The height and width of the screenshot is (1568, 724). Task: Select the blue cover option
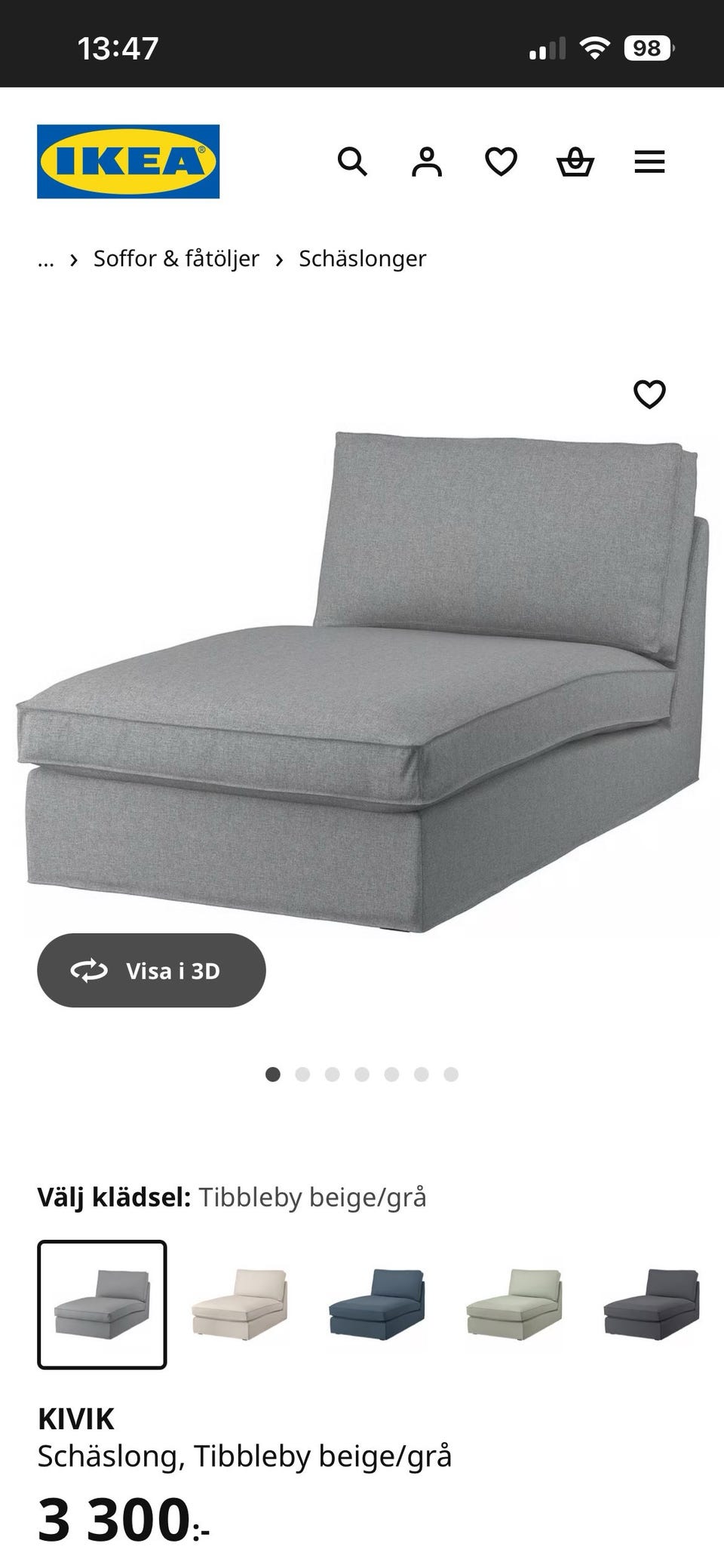(x=377, y=1305)
